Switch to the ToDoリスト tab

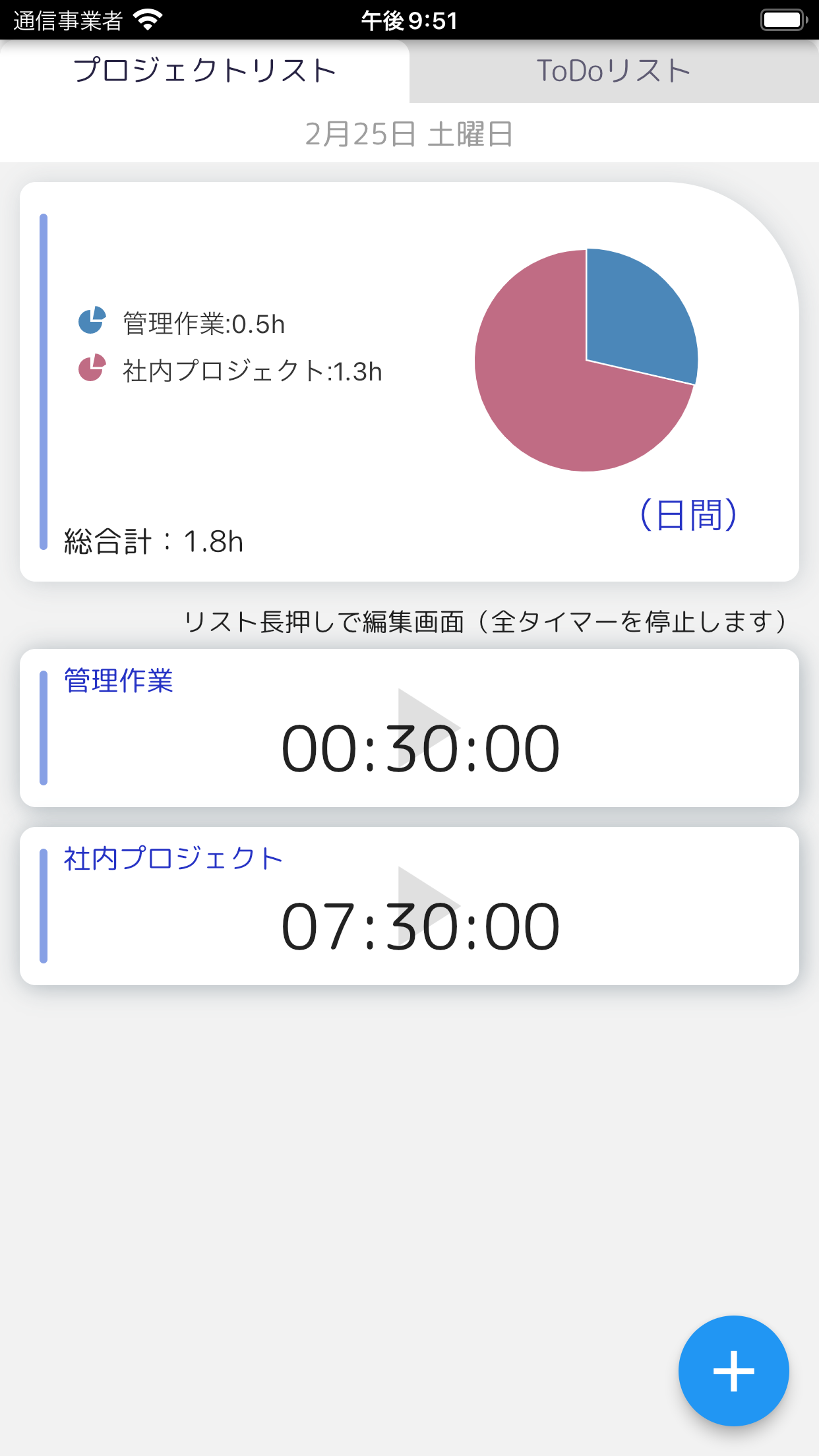pyautogui.click(x=613, y=71)
